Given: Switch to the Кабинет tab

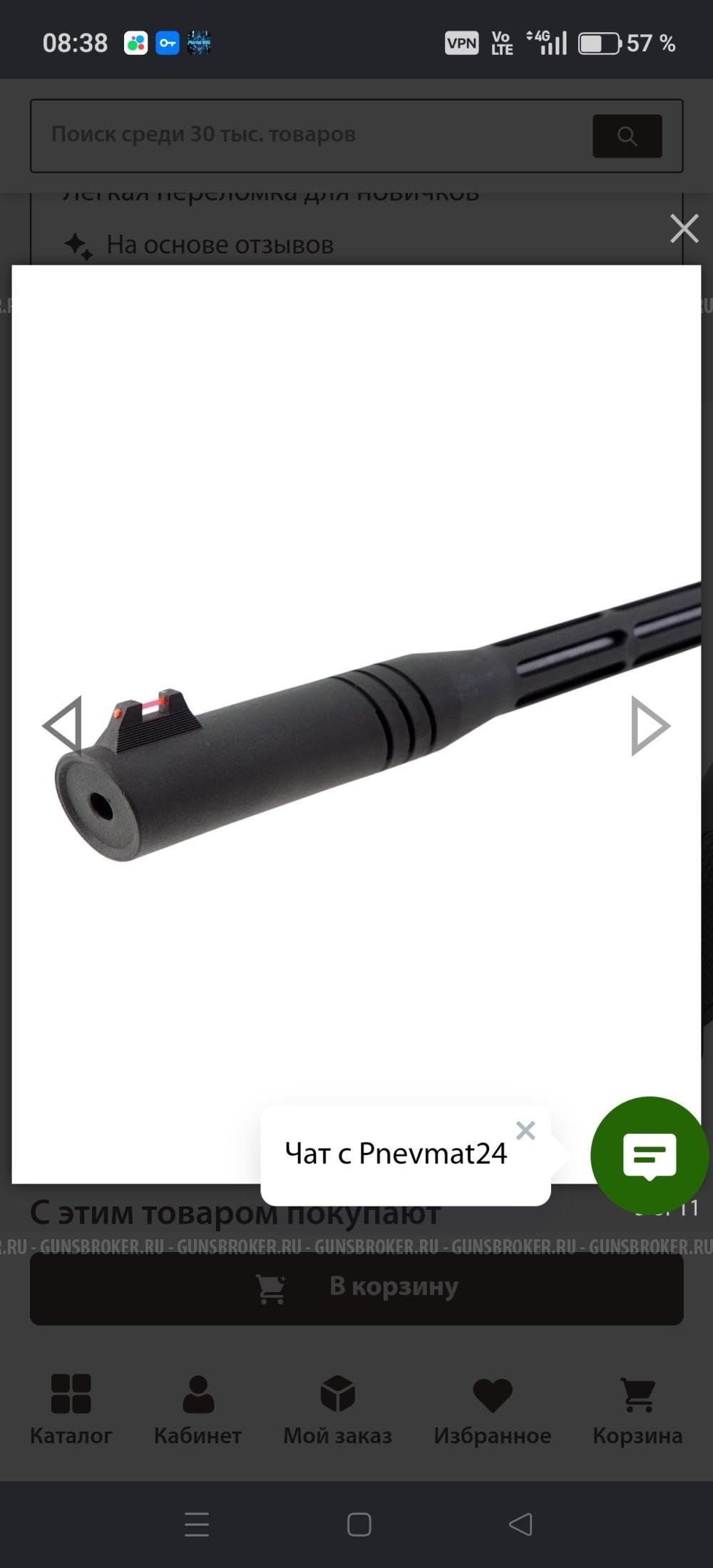Looking at the screenshot, I should click(198, 1410).
